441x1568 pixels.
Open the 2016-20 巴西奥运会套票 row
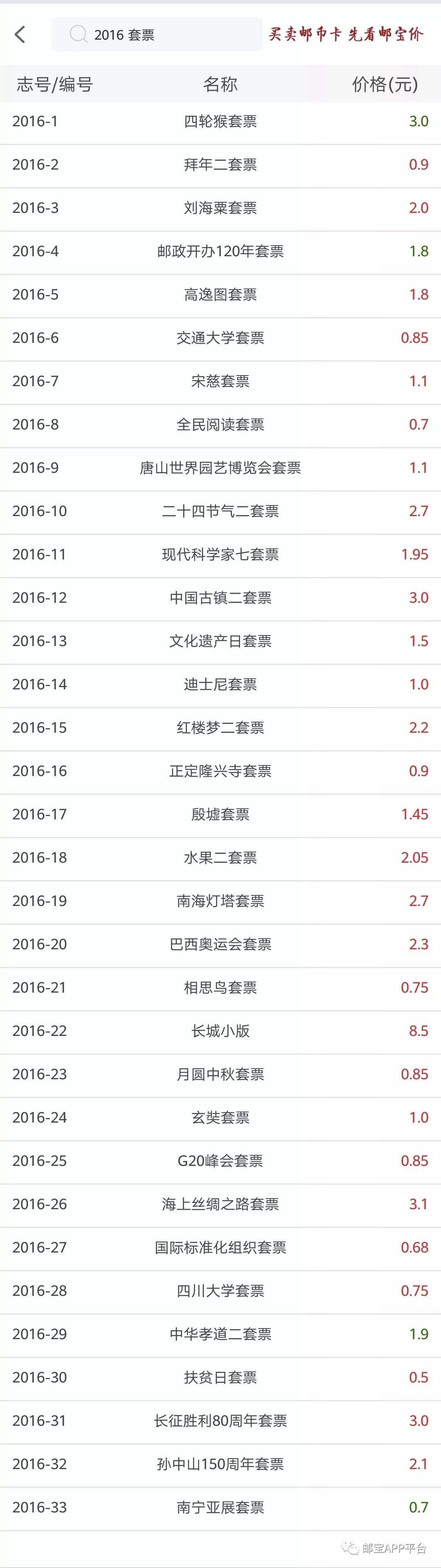(x=220, y=945)
